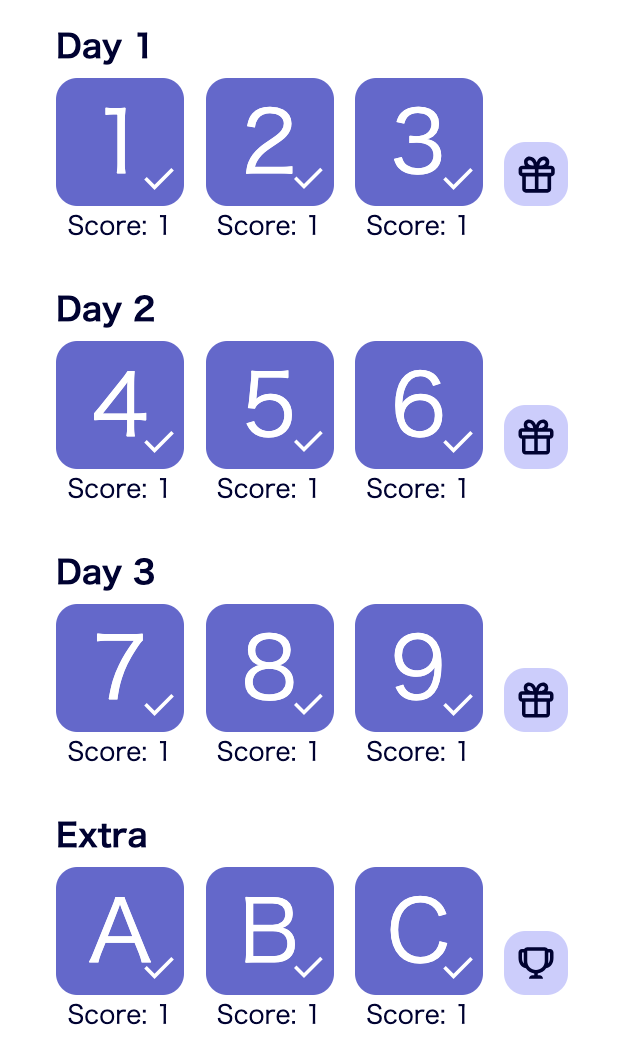Select lesson tile 3
This screenshot has height=1058, width=628.
point(419,142)
